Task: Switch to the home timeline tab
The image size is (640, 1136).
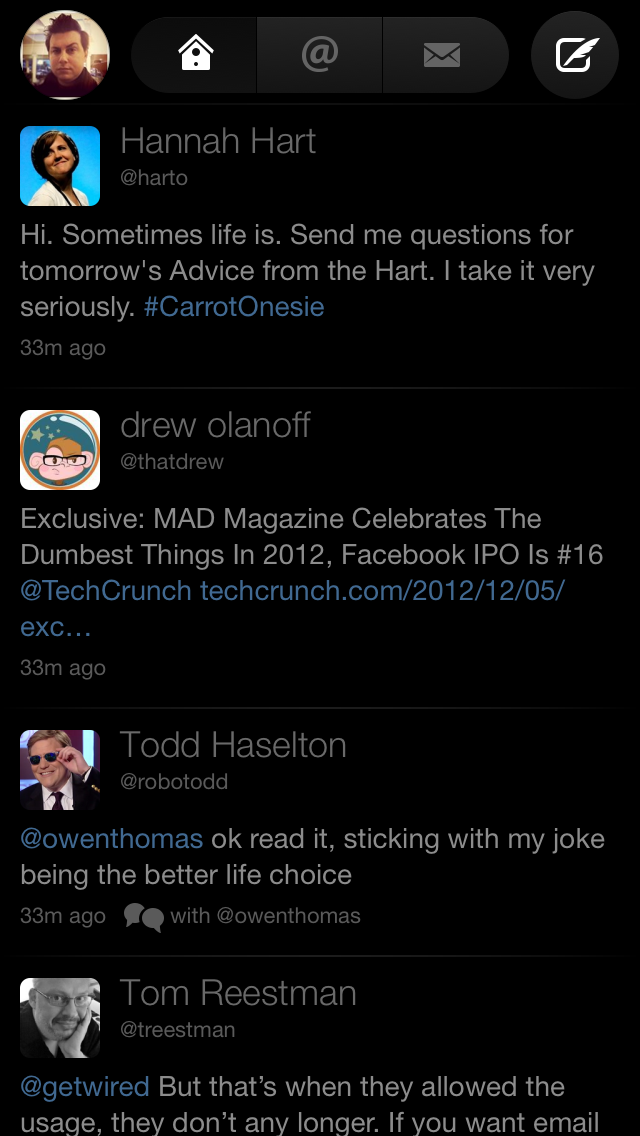Action: (195, 55)
